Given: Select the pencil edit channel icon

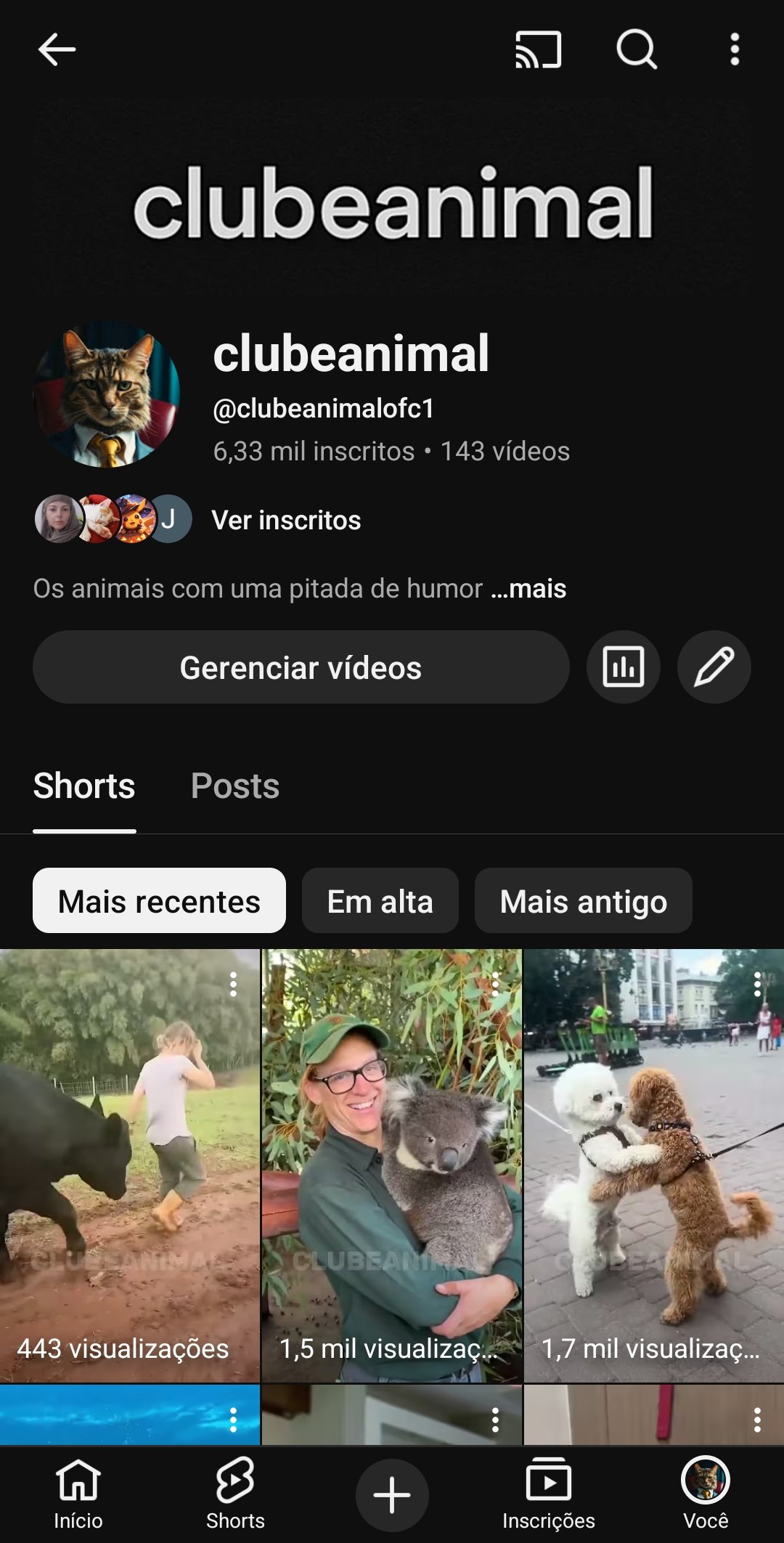Looking at the screenshot, I should click(x=714, y=667).
